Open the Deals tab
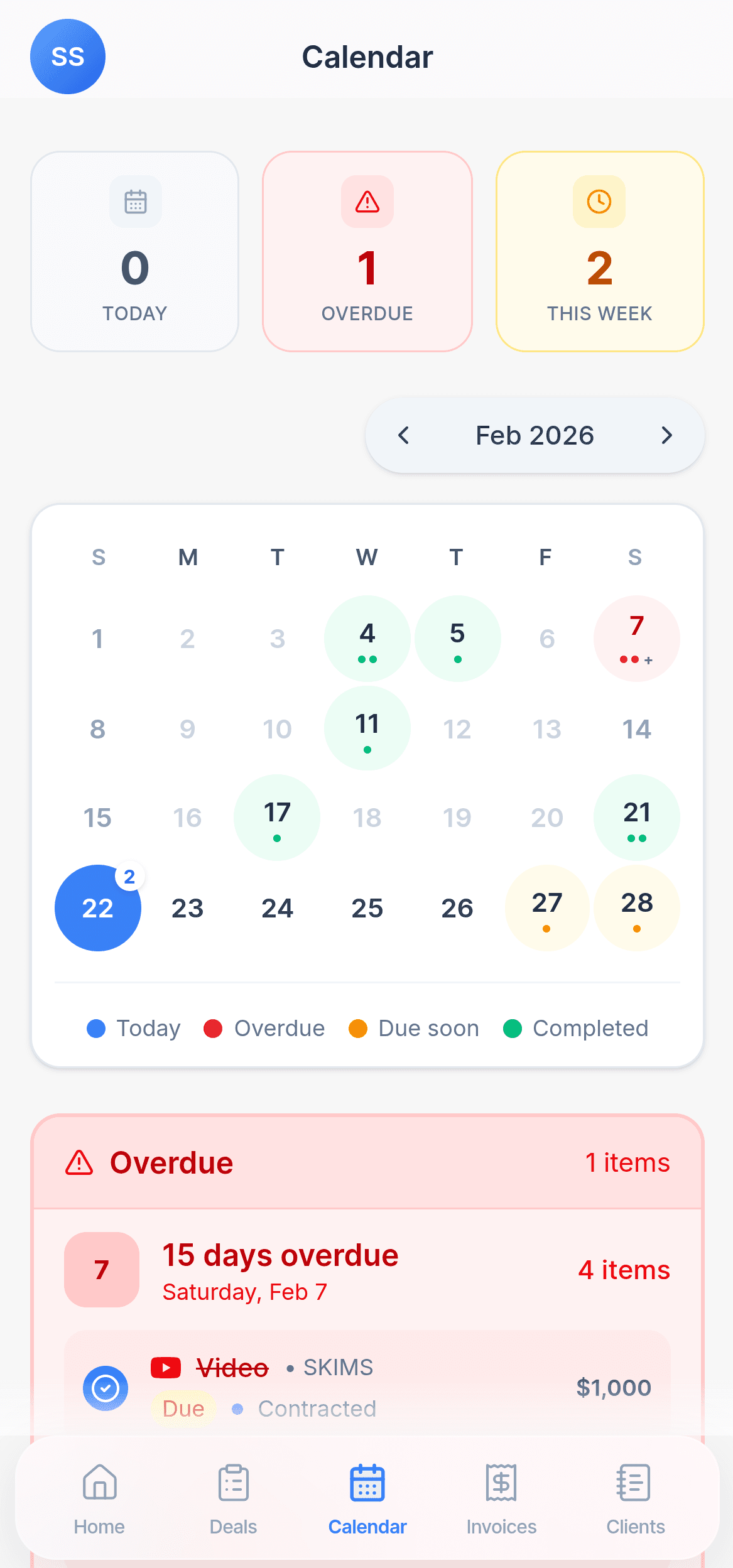 (233, 1501)
